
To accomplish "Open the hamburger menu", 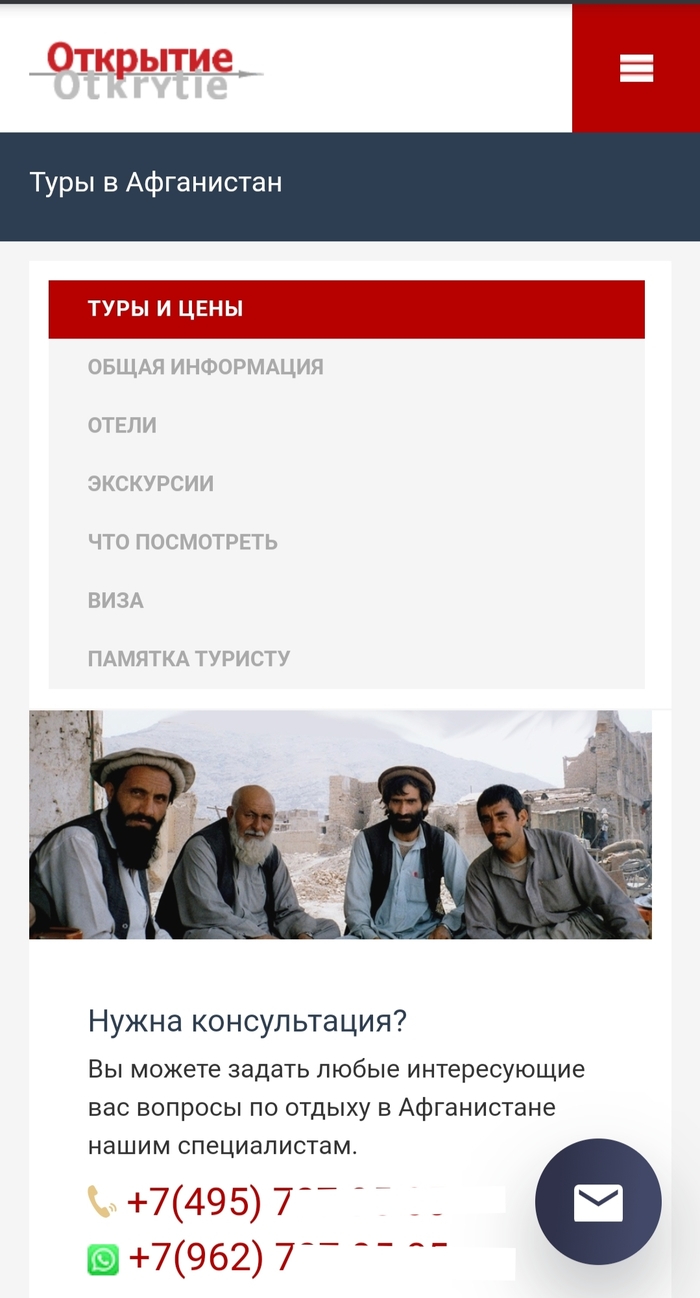I will pyautogui.click(x=636, y=68).
